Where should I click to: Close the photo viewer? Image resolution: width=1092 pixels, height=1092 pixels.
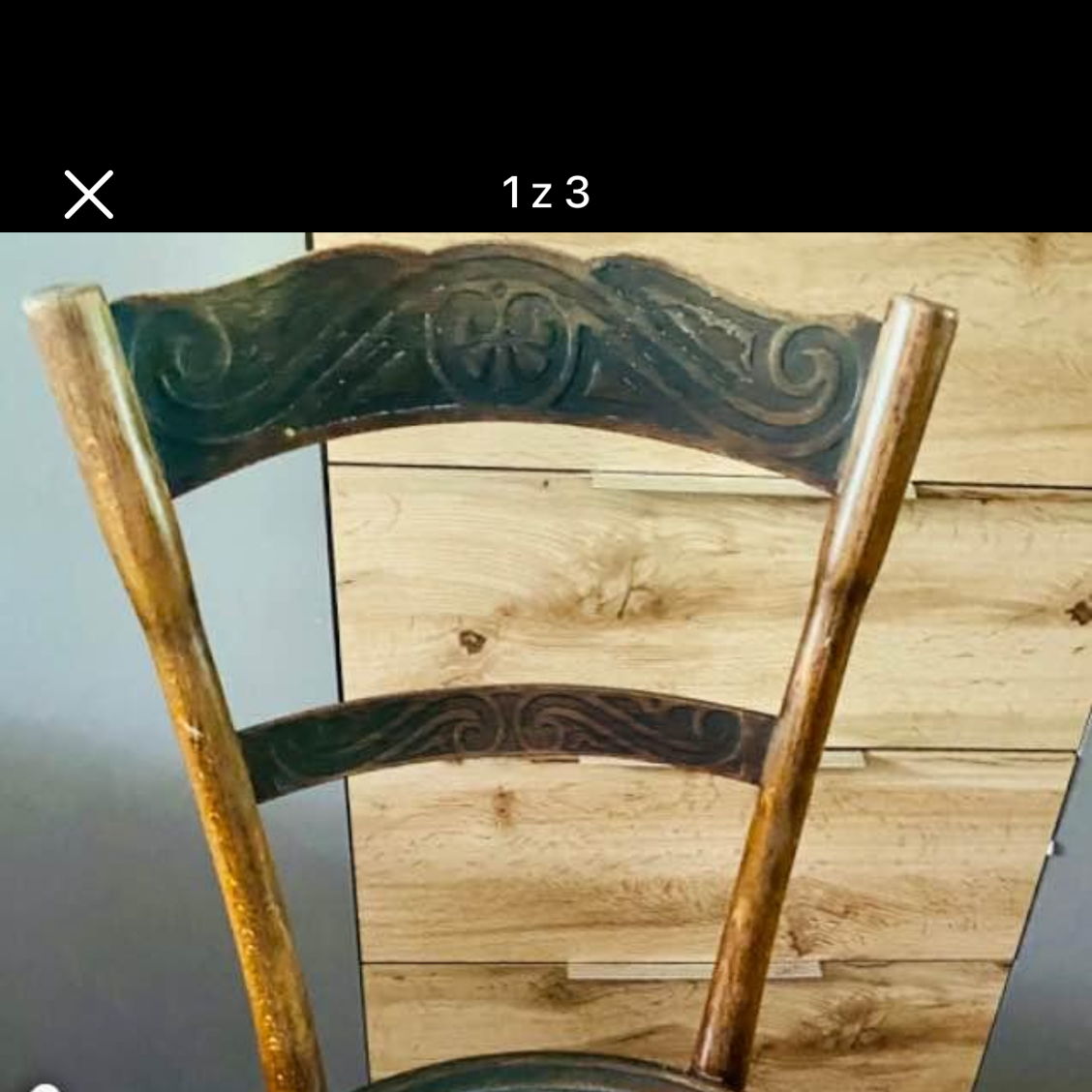tap(89, 194)
